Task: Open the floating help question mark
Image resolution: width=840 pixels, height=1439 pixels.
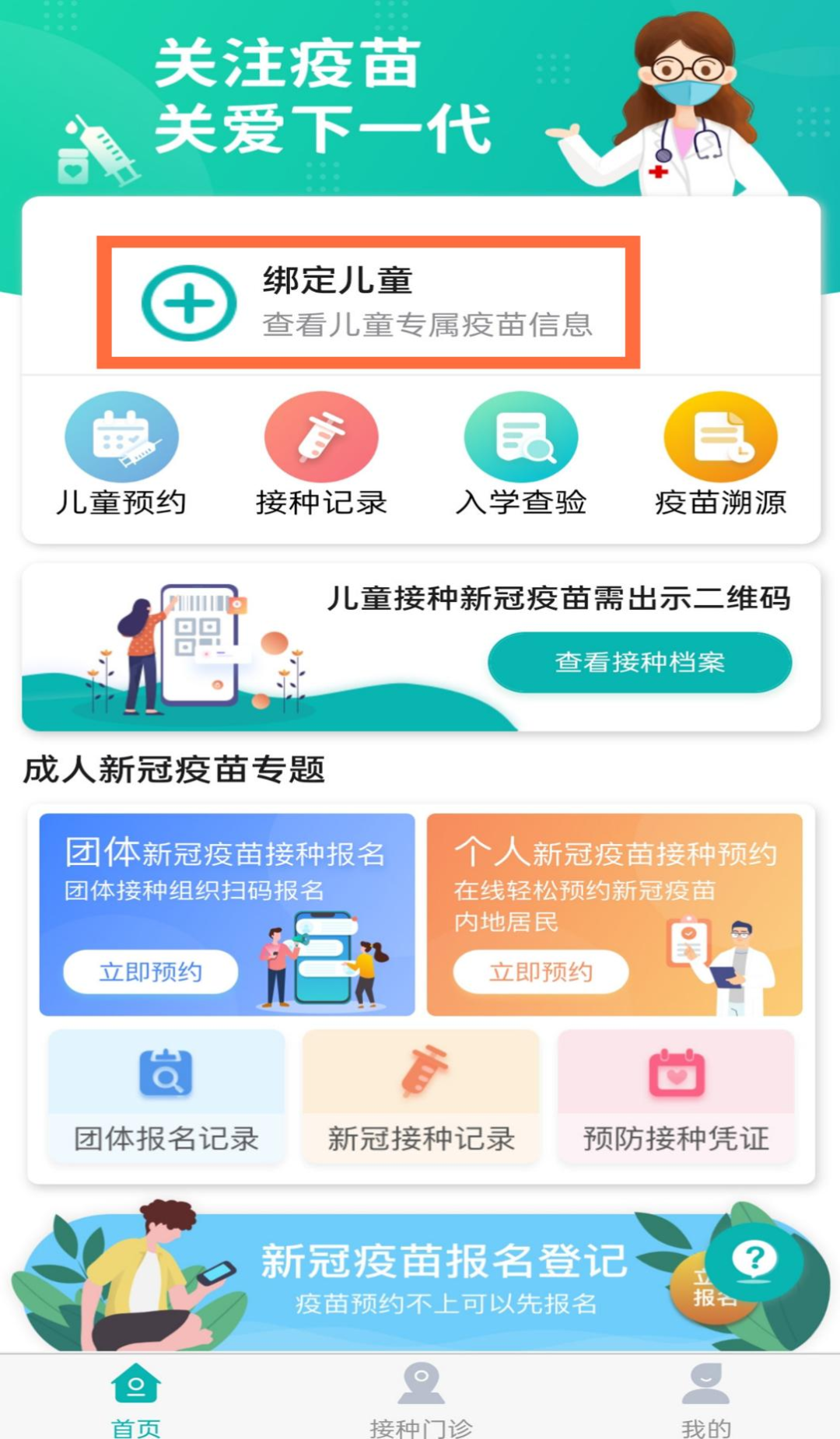Action: coord(754,1259)
